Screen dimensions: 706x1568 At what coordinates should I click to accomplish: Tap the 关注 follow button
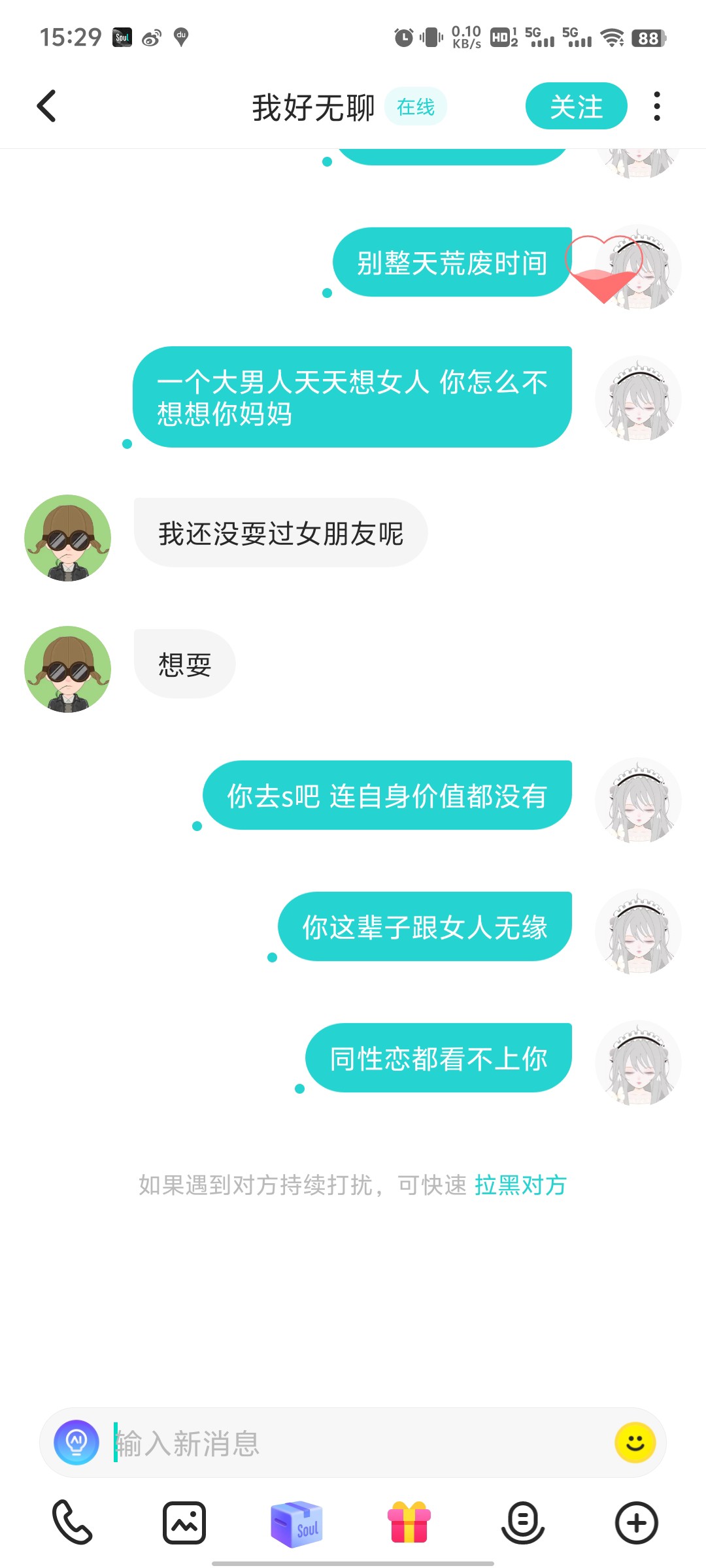(x=576, y=106)
